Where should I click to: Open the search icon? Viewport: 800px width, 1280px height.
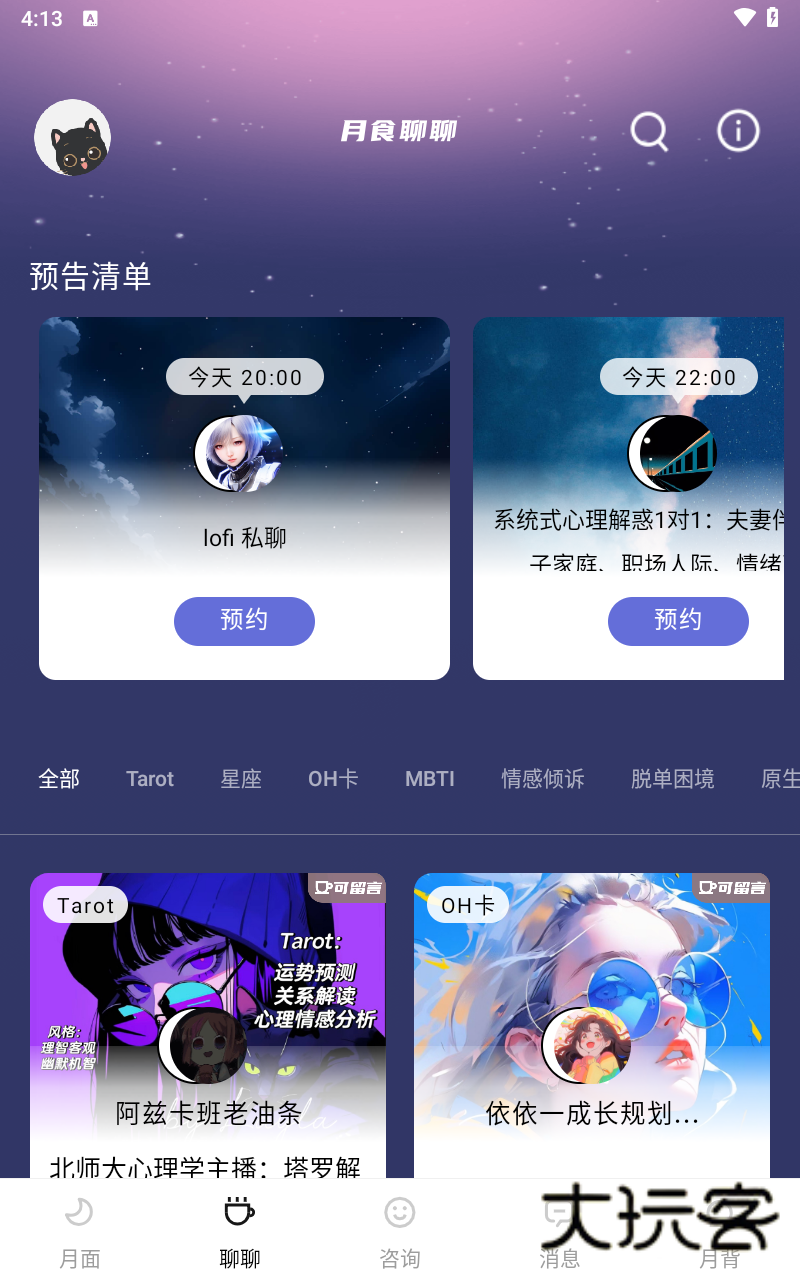[x=649, y=131]
